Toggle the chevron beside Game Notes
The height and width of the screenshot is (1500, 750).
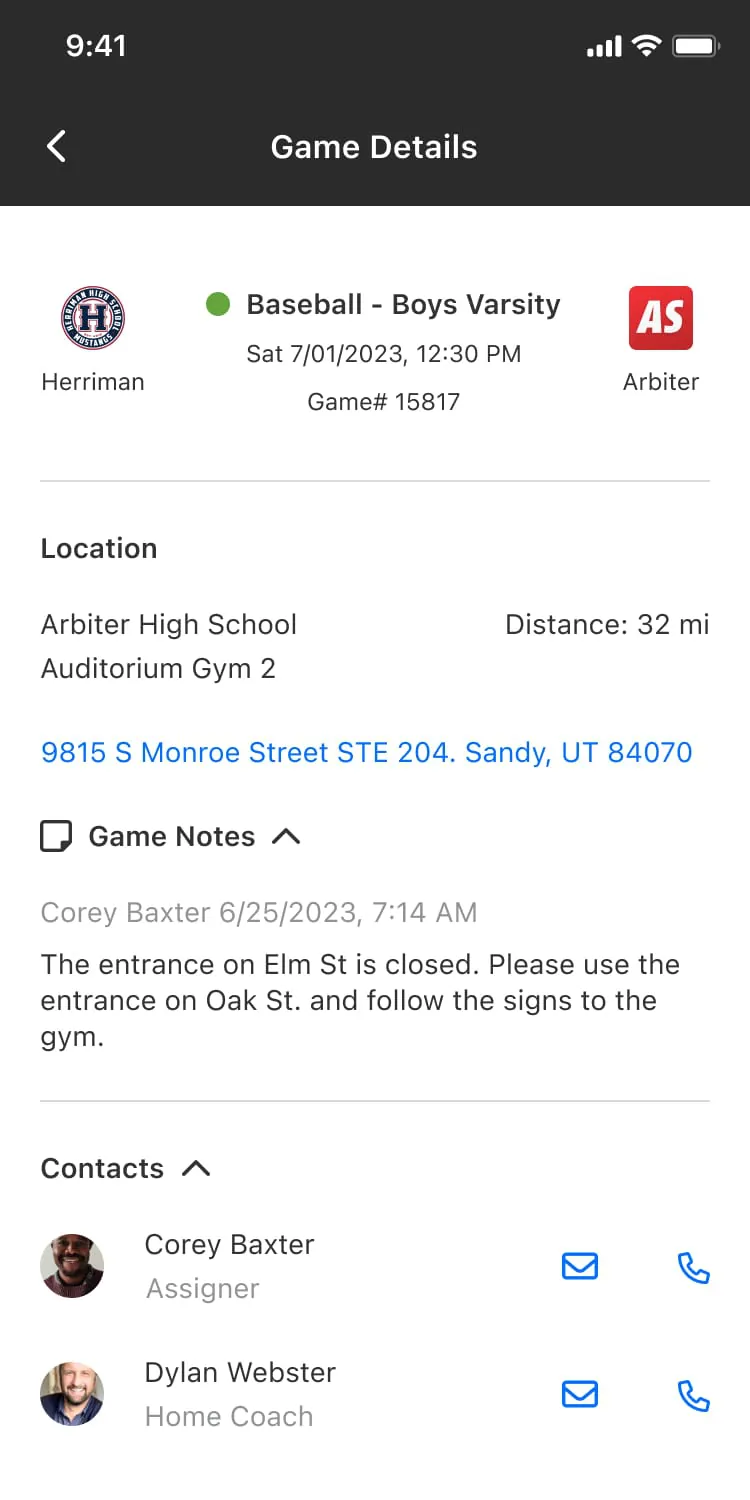pos(287,835)
